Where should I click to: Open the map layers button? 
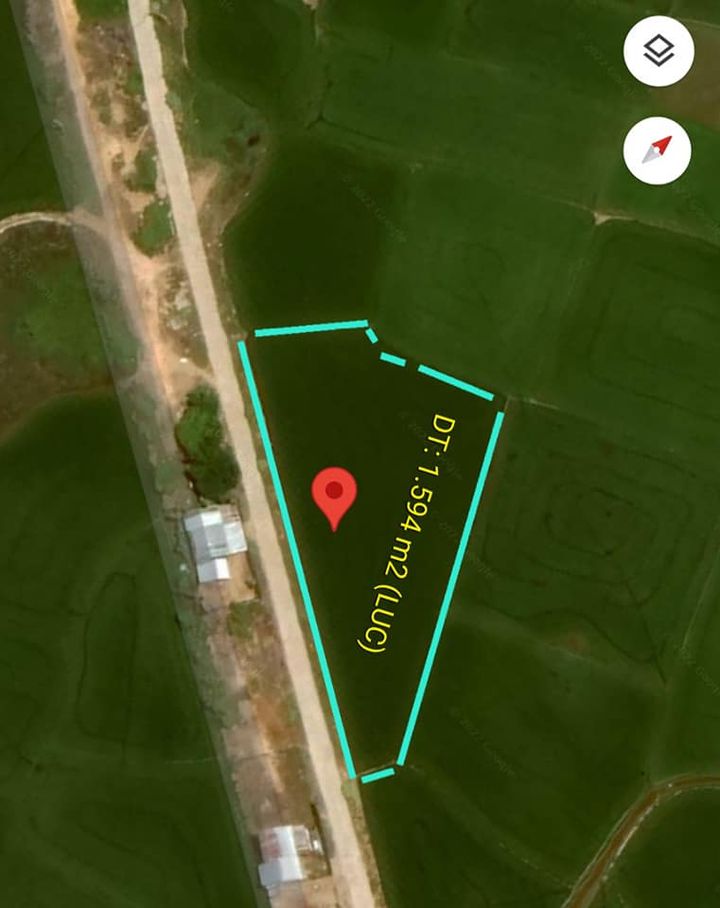(658, 51)
